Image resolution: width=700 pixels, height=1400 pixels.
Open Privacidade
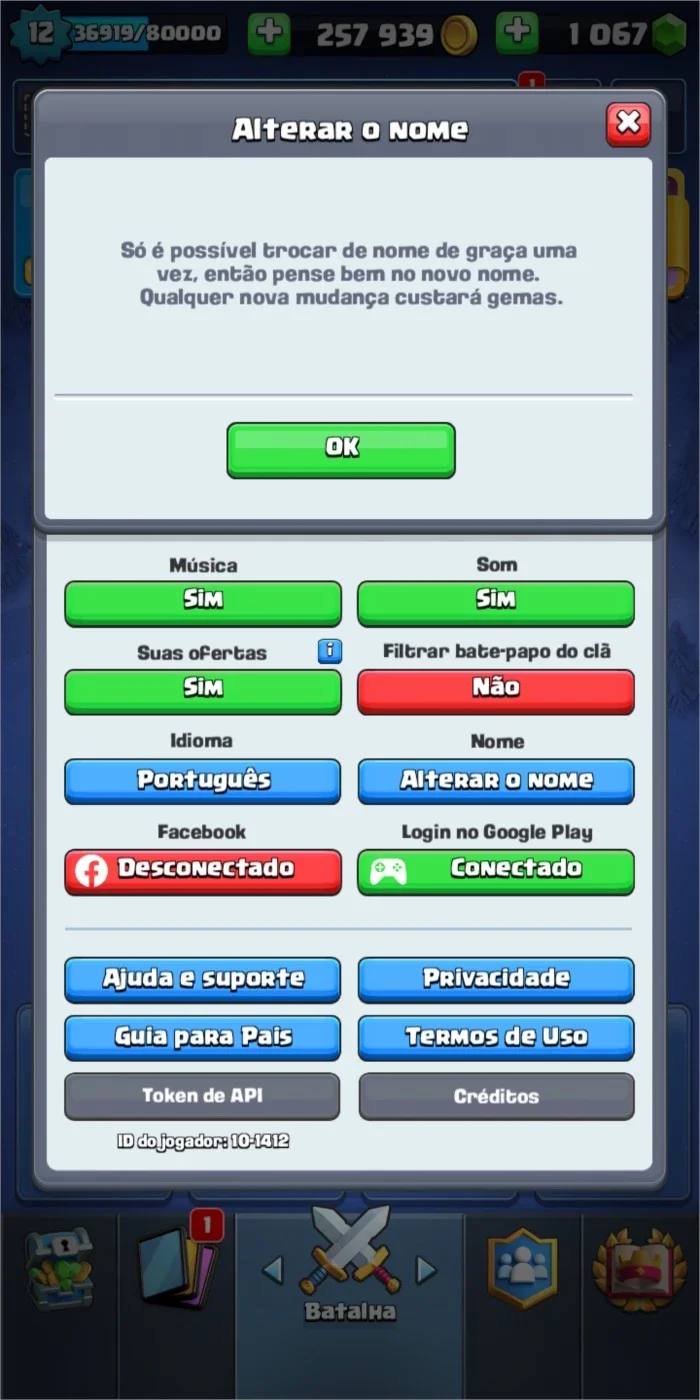click(496, 980)
